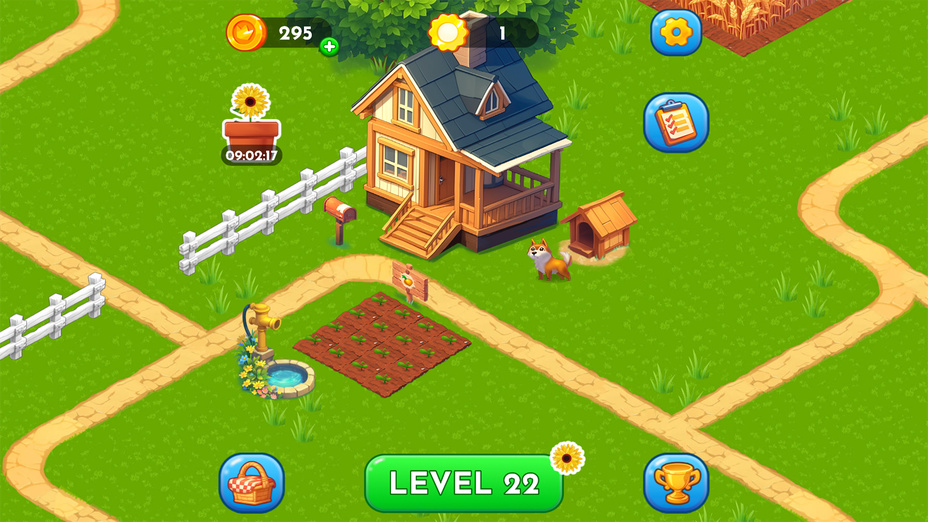The height and width of the screenshot is (522, 928).
Task: Open the tasks clipboard checklist
Action: (676, 123)
